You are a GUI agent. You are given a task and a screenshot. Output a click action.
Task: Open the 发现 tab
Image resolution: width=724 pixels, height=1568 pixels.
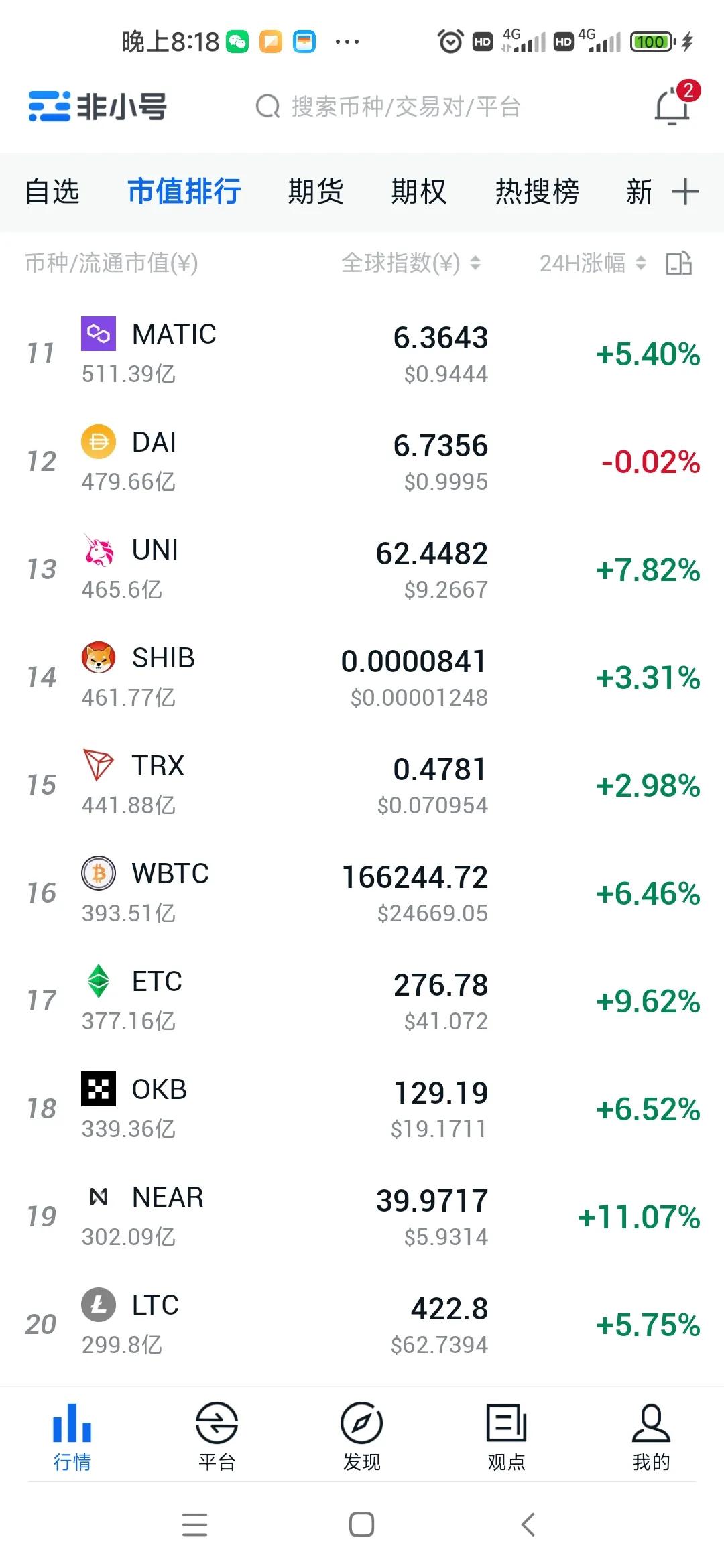pyautogui.click(x=361, y=1435)
